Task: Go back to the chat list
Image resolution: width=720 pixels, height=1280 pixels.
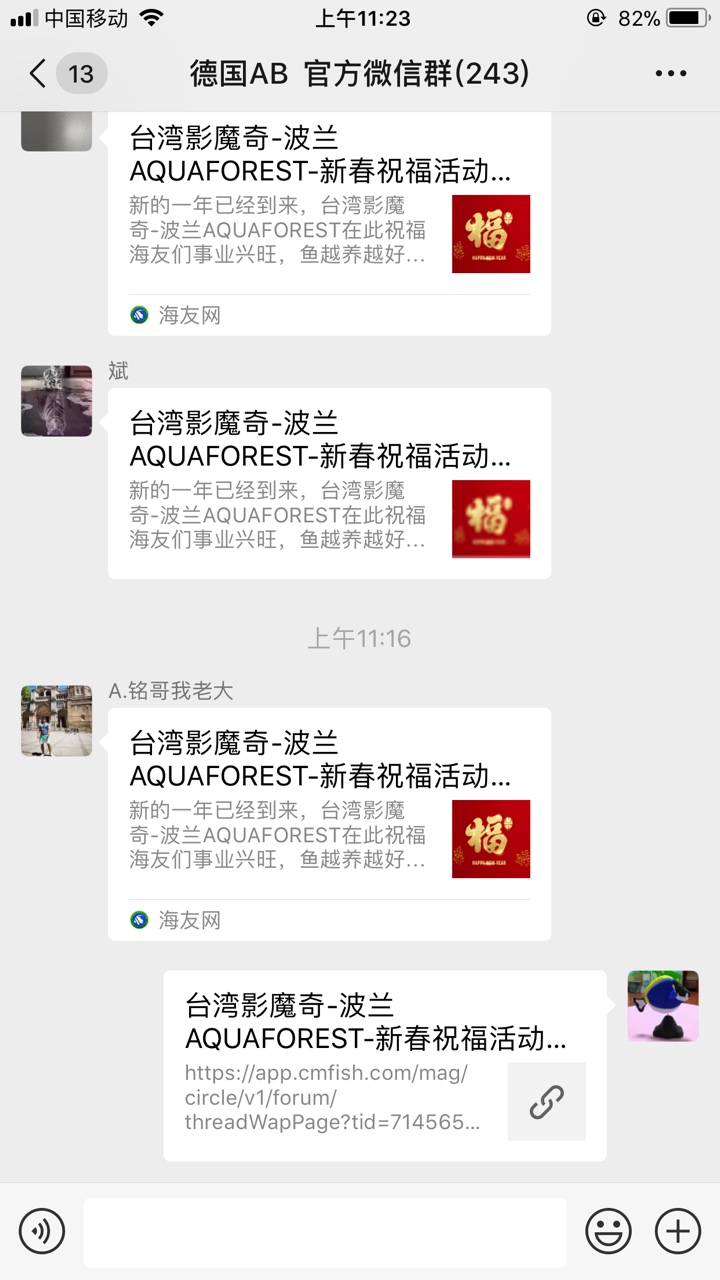Action: (40, 74)
